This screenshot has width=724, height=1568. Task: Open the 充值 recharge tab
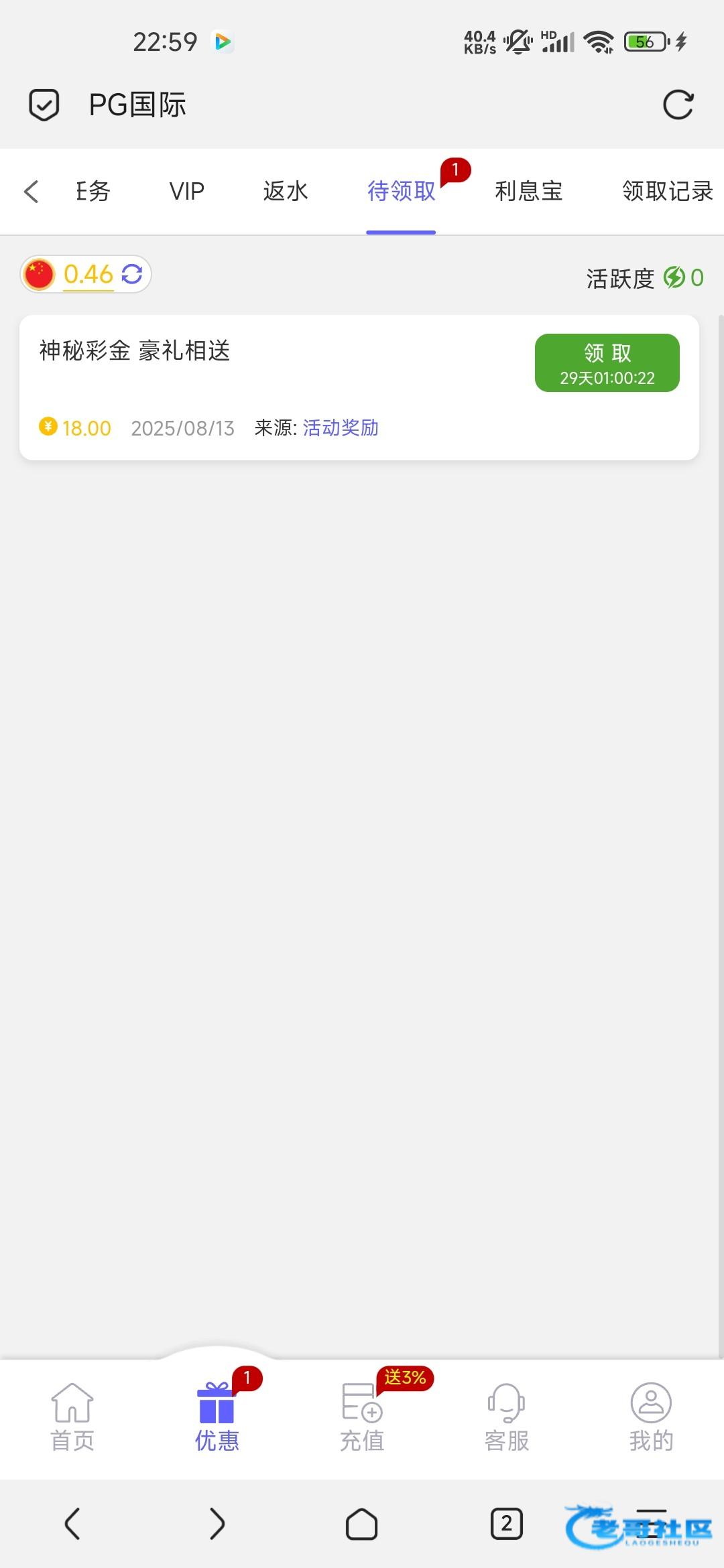[x=362, y=1417]
